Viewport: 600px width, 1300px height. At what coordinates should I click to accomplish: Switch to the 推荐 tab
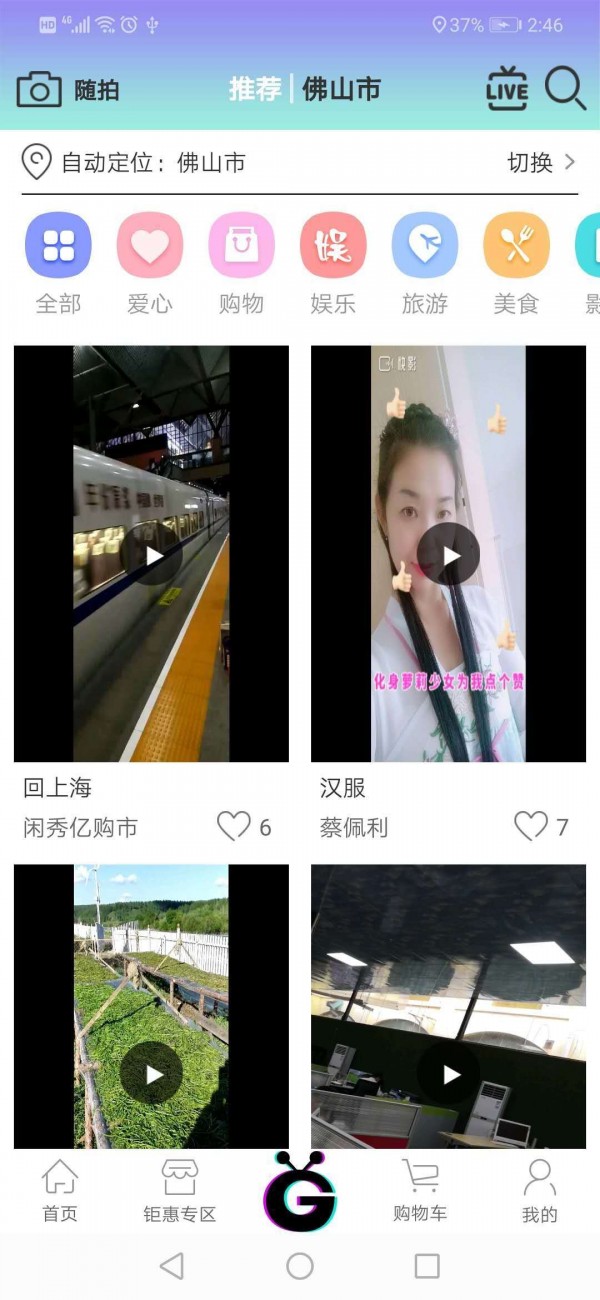[x=255, y=89]
